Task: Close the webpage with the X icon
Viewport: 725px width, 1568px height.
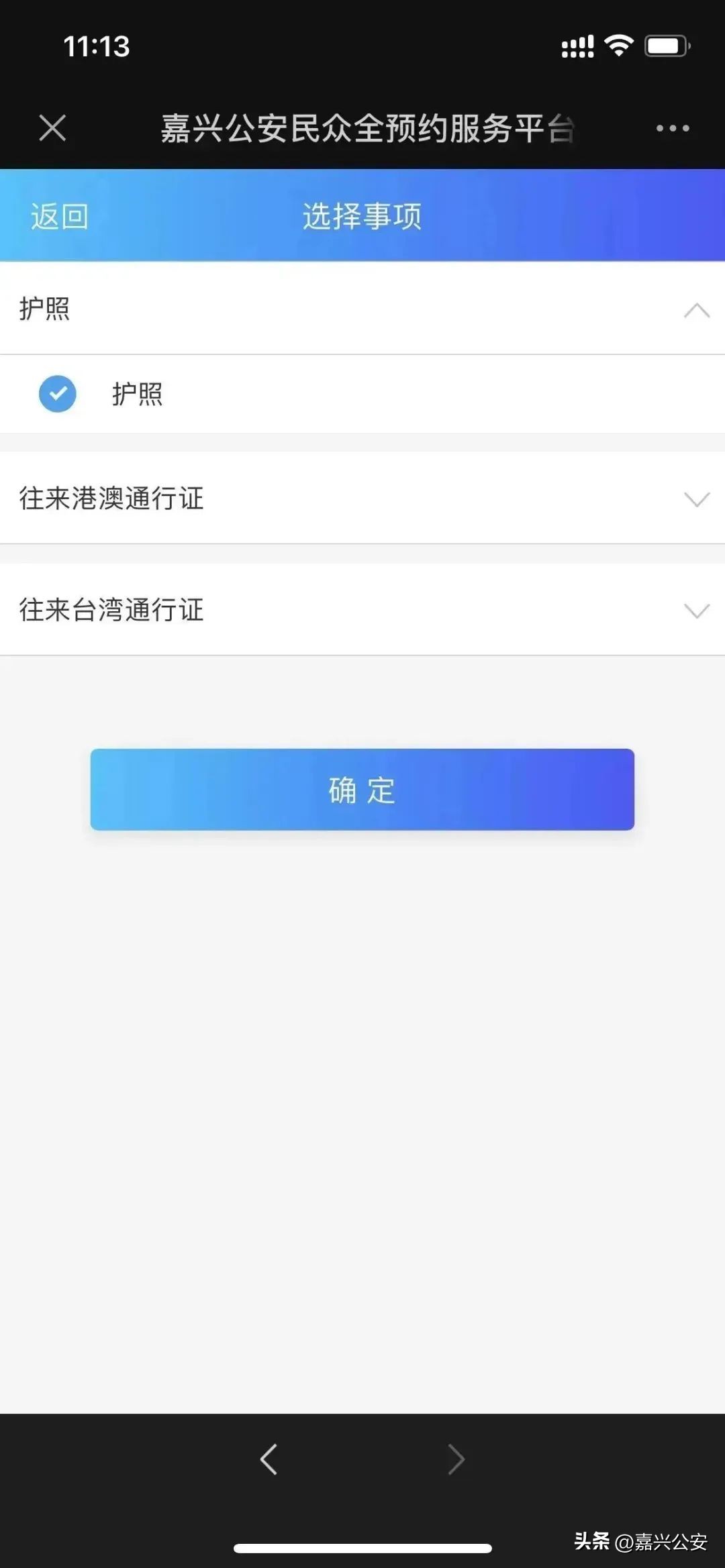Action: [x=52, y=128]
